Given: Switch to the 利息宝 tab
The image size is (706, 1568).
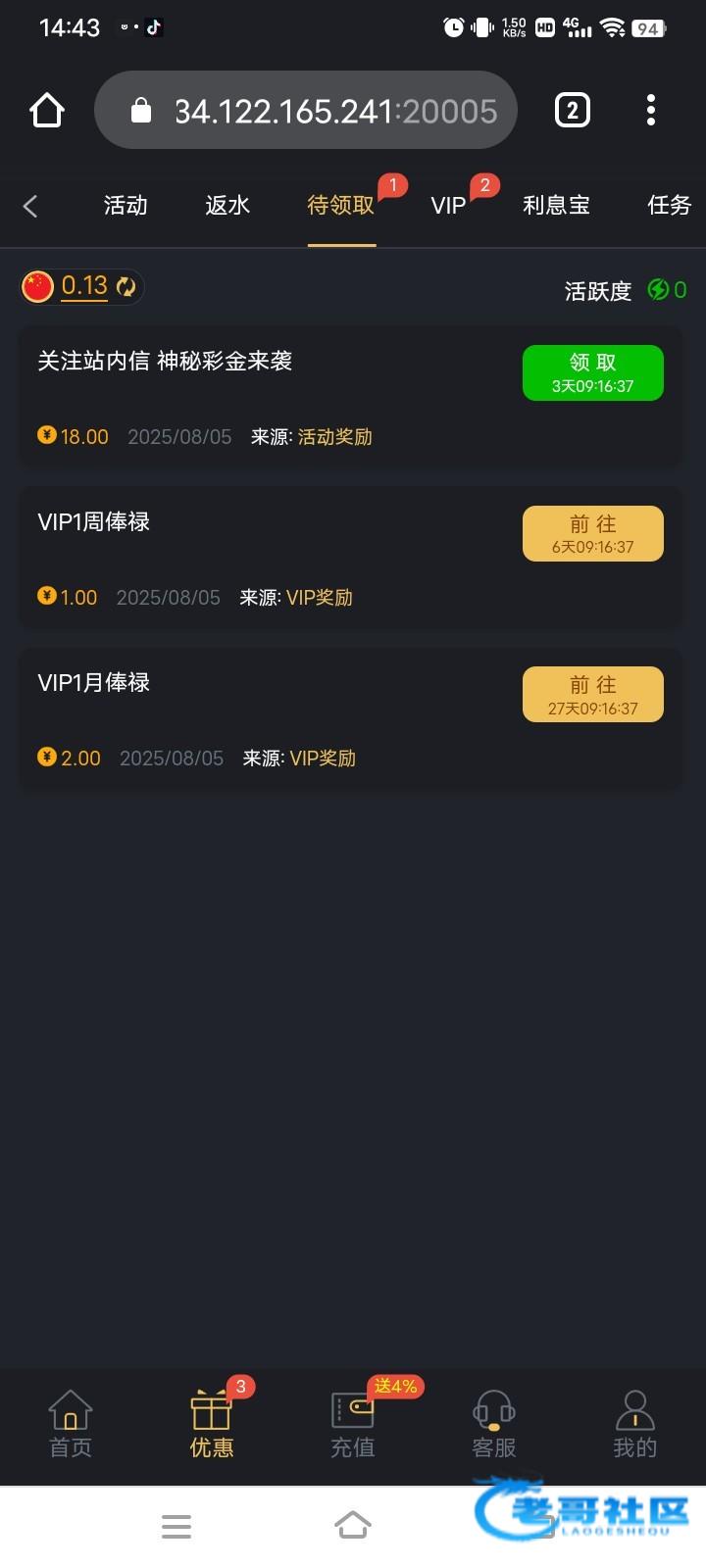Looking at the screenshot, I should (x=556, y=205).
